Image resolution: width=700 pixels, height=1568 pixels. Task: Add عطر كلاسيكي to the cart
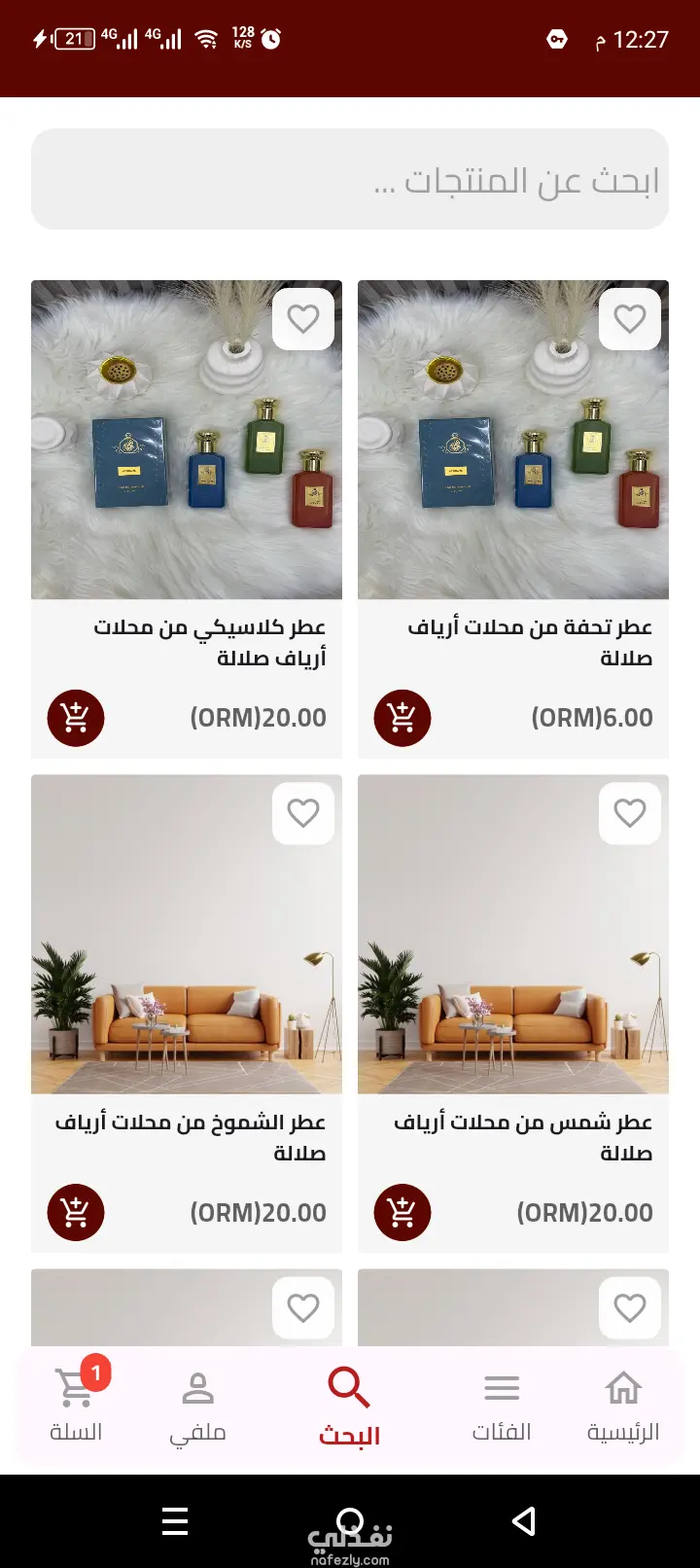pyautogui.click(x=76, y=718)
